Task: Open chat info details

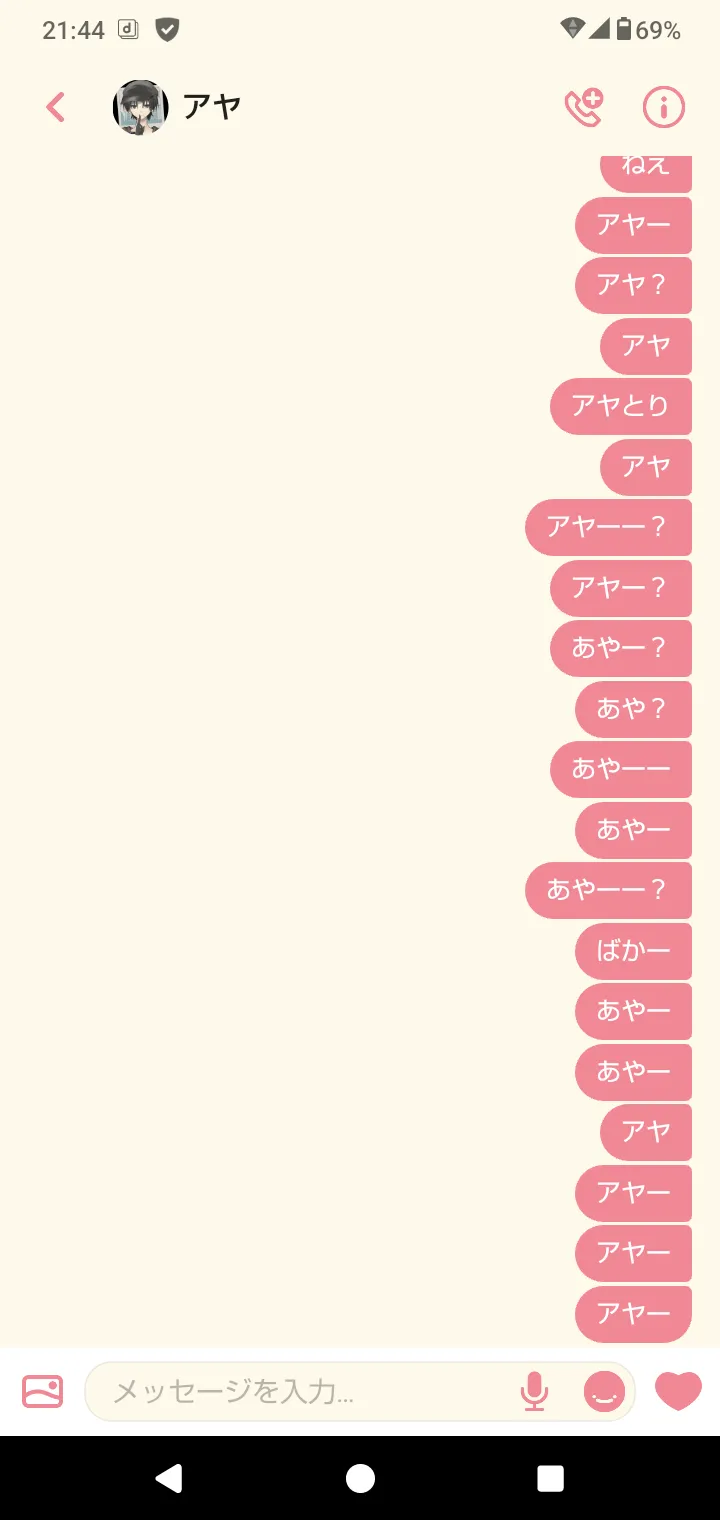Action: click(x=663, y=107)
